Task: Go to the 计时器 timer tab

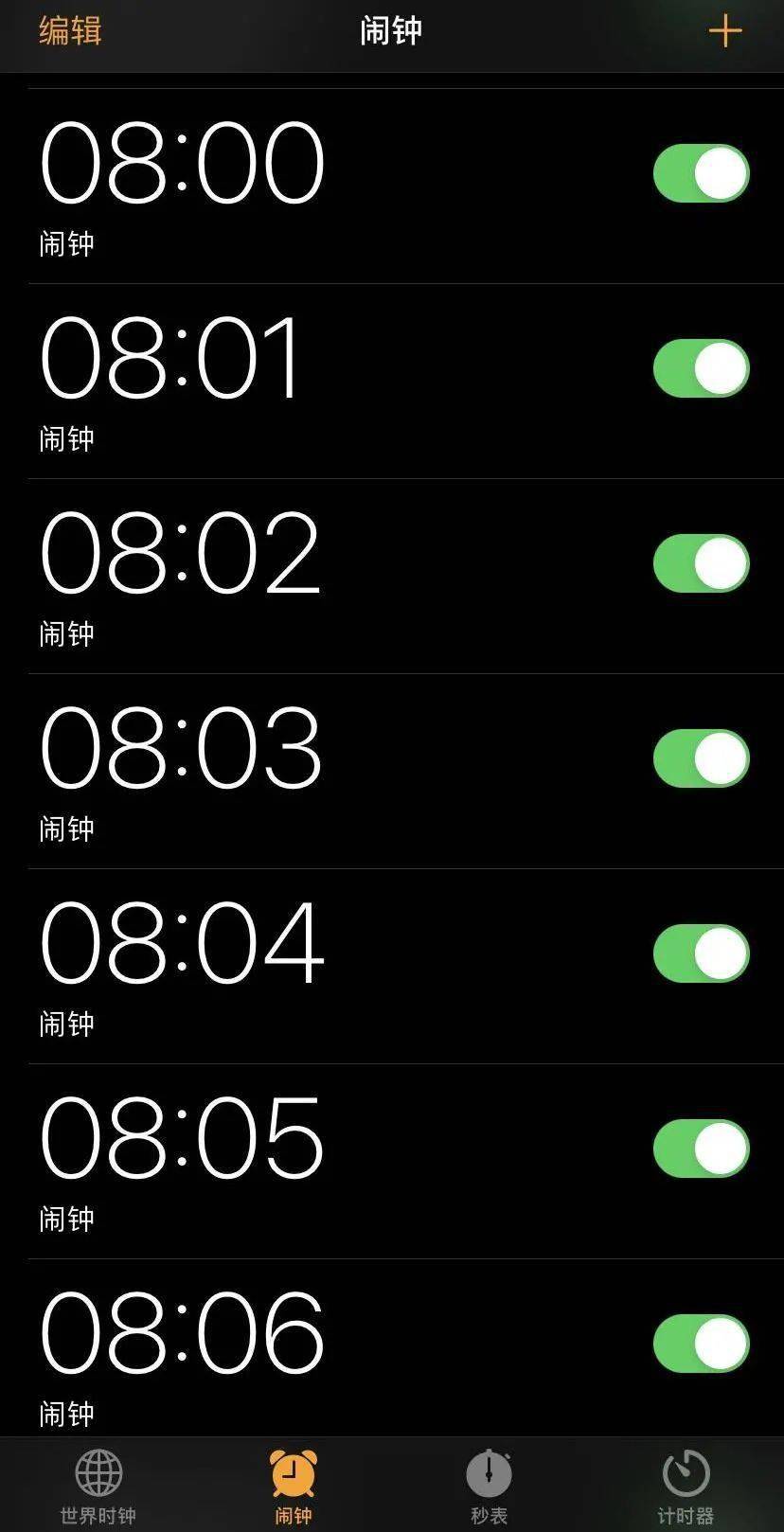Action: 686,1487
